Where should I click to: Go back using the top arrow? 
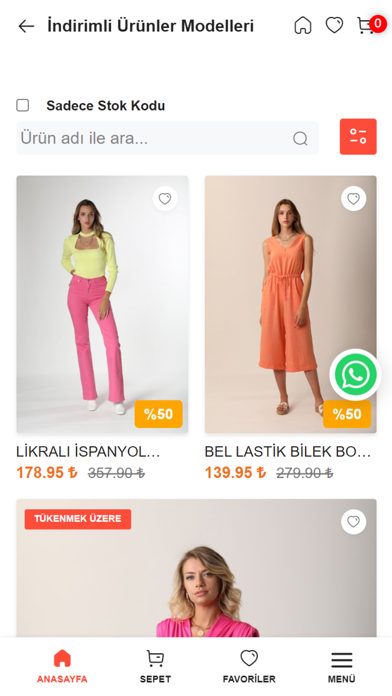[26, 26]
